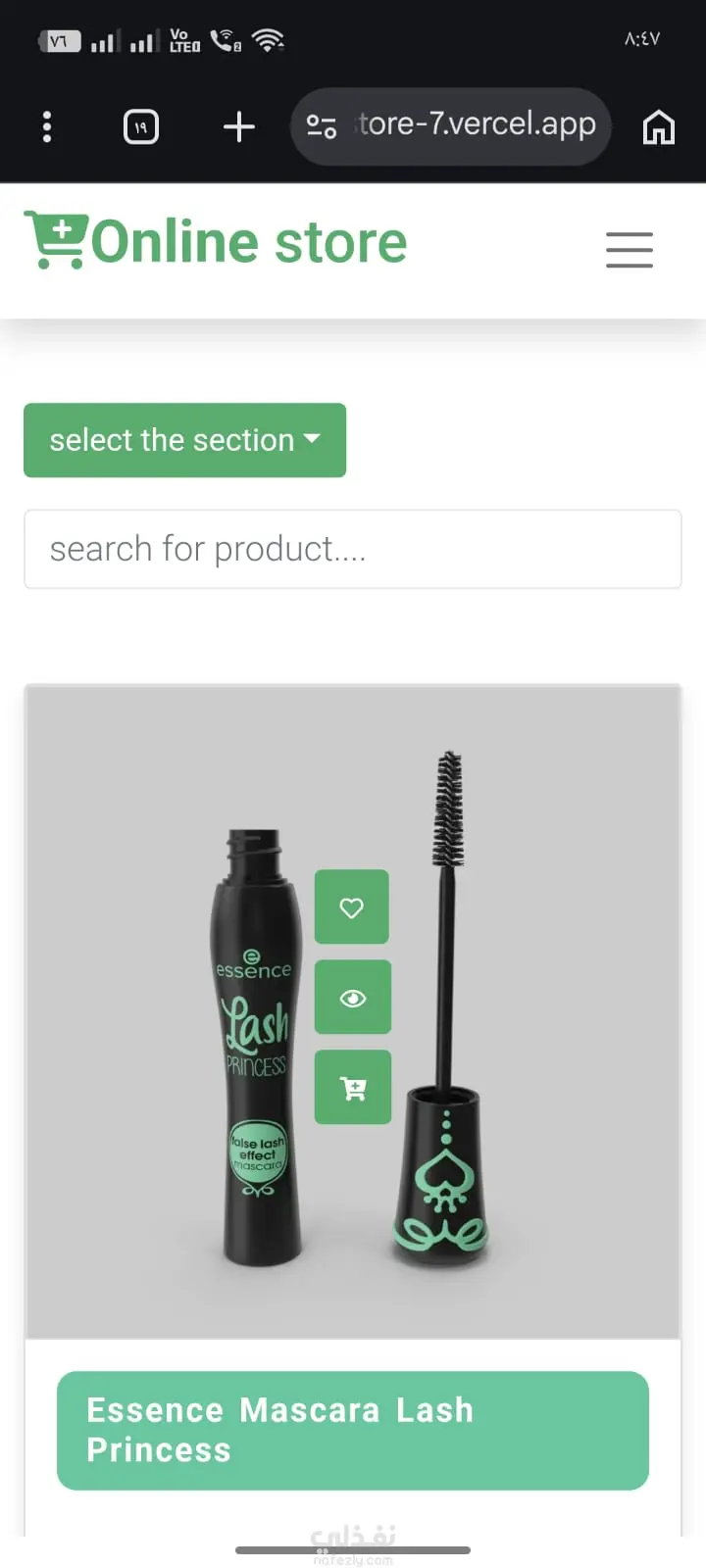The height and width of the screenshot is (1568, 706).
Task: Go to the browser home page
Action: click(658, 126)
